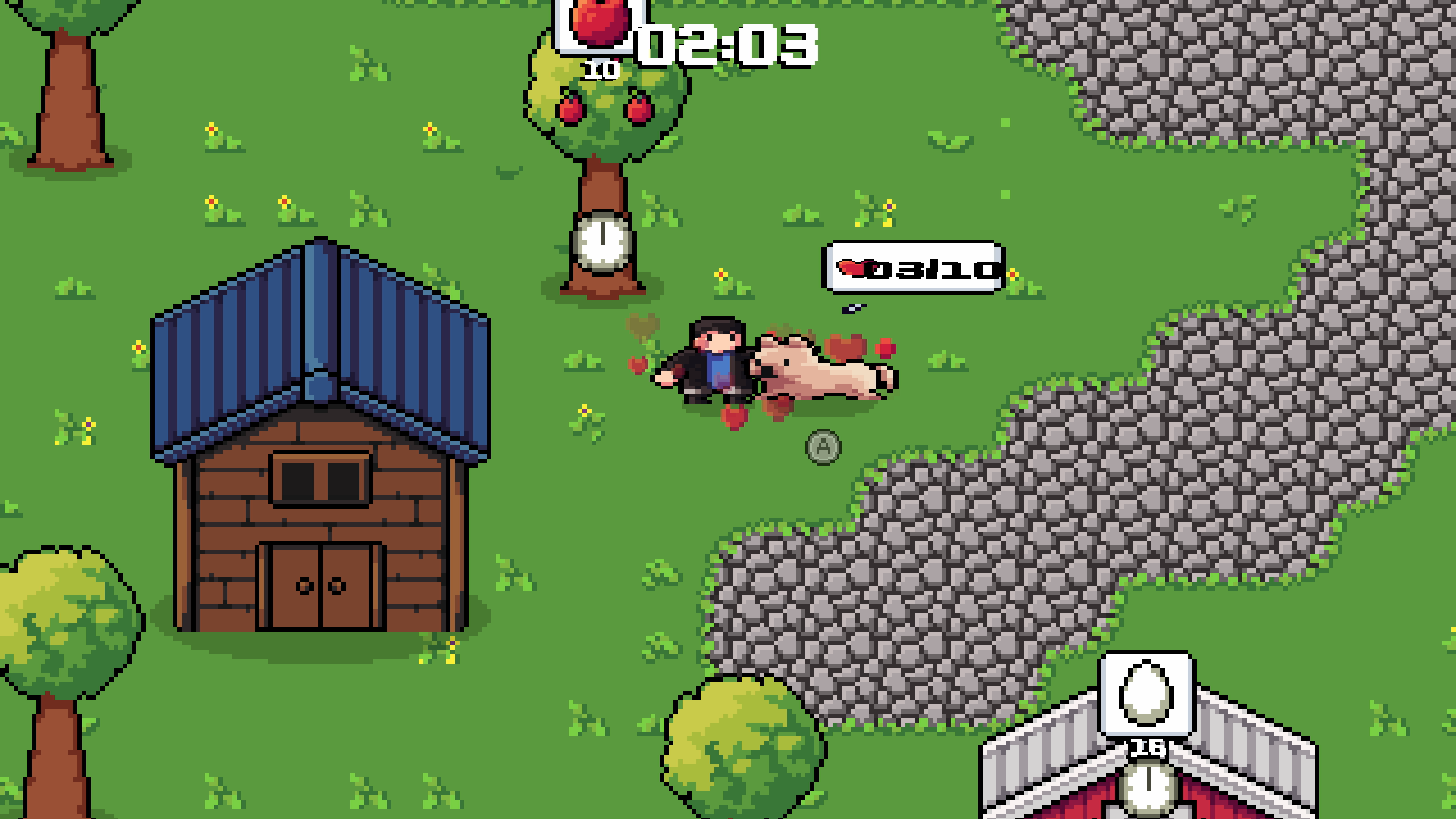Image resolution: width=1456 pixels, height=819 pixels.
Task: Tap the A interact button near the pig
Action: [824, 447]
